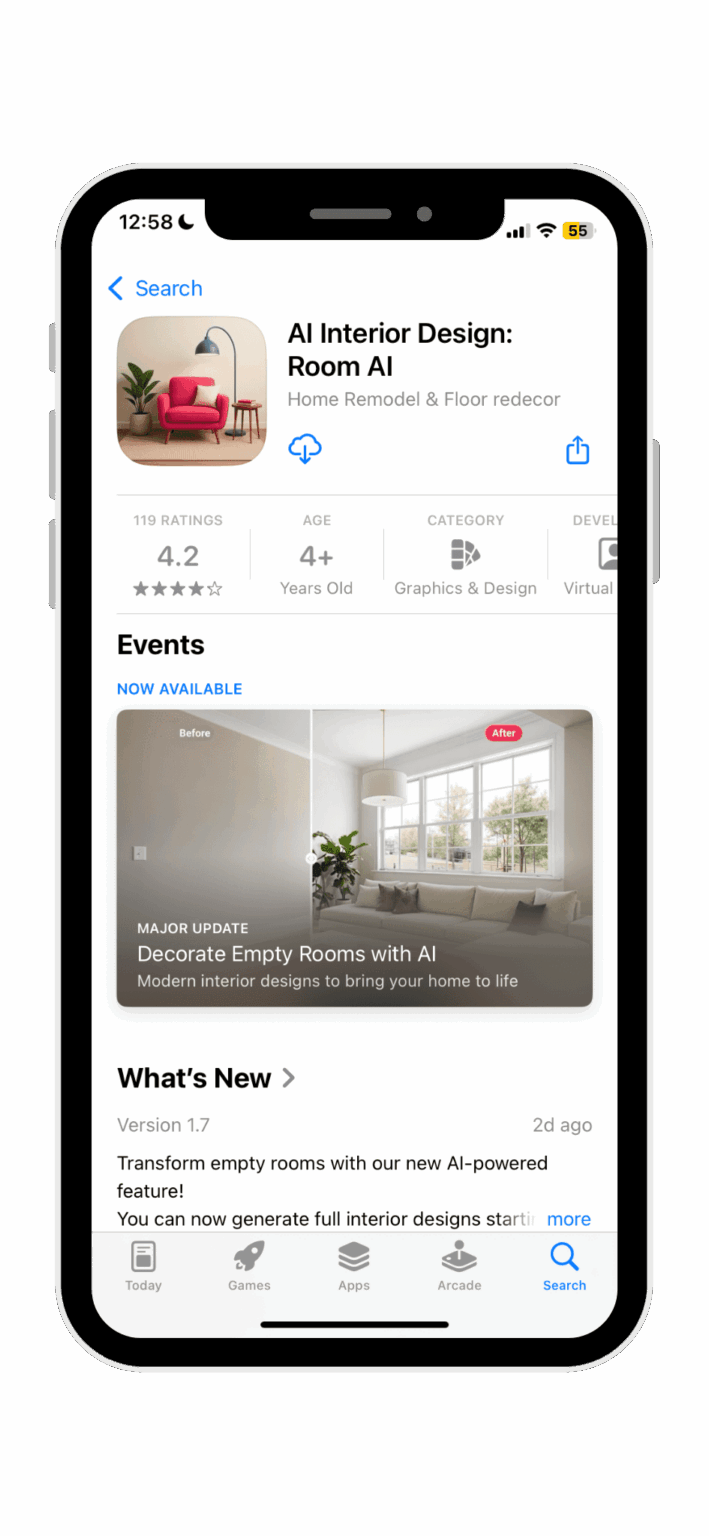Open What's New version history
The image size is (709, 1536).
[x=206, y=1078]
